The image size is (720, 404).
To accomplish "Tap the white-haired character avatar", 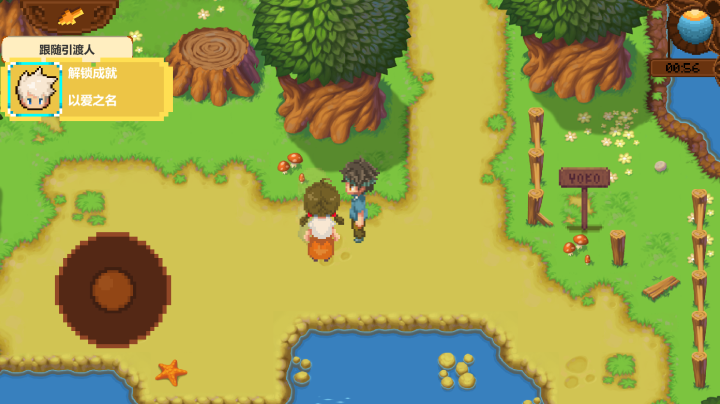I will 35,89.
